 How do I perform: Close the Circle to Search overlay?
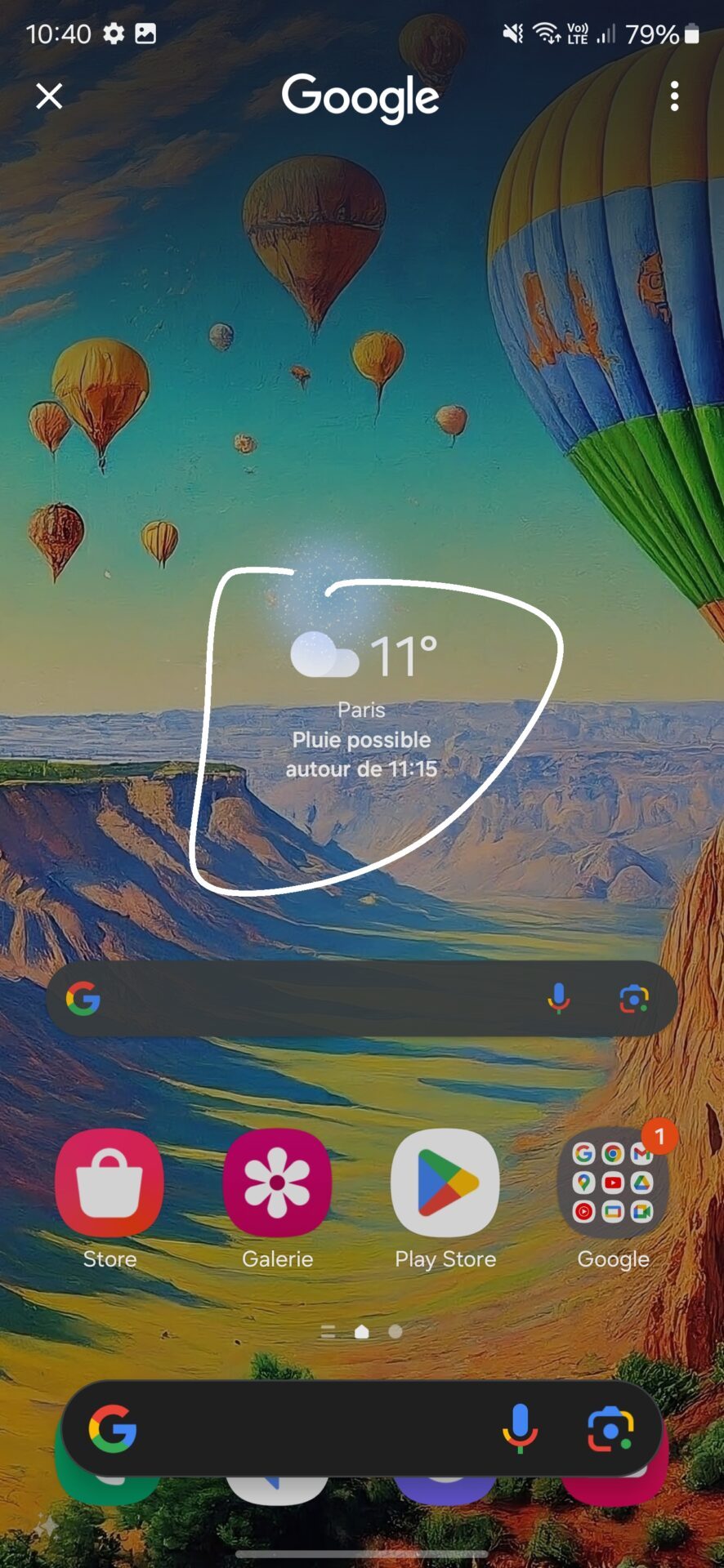49,96
